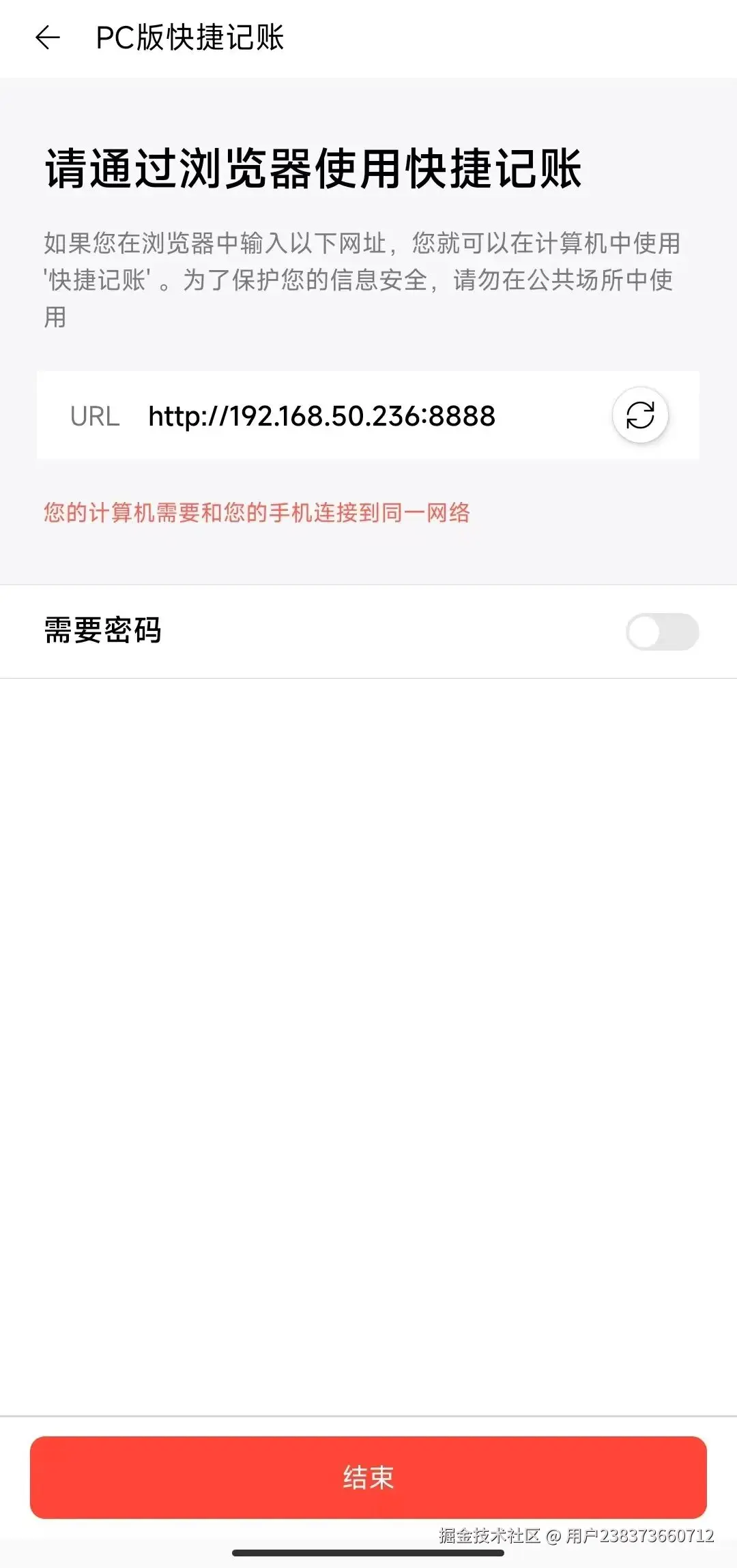Click the URL label in the address row
Screen dimensions: 737x1568
point(95,415)
